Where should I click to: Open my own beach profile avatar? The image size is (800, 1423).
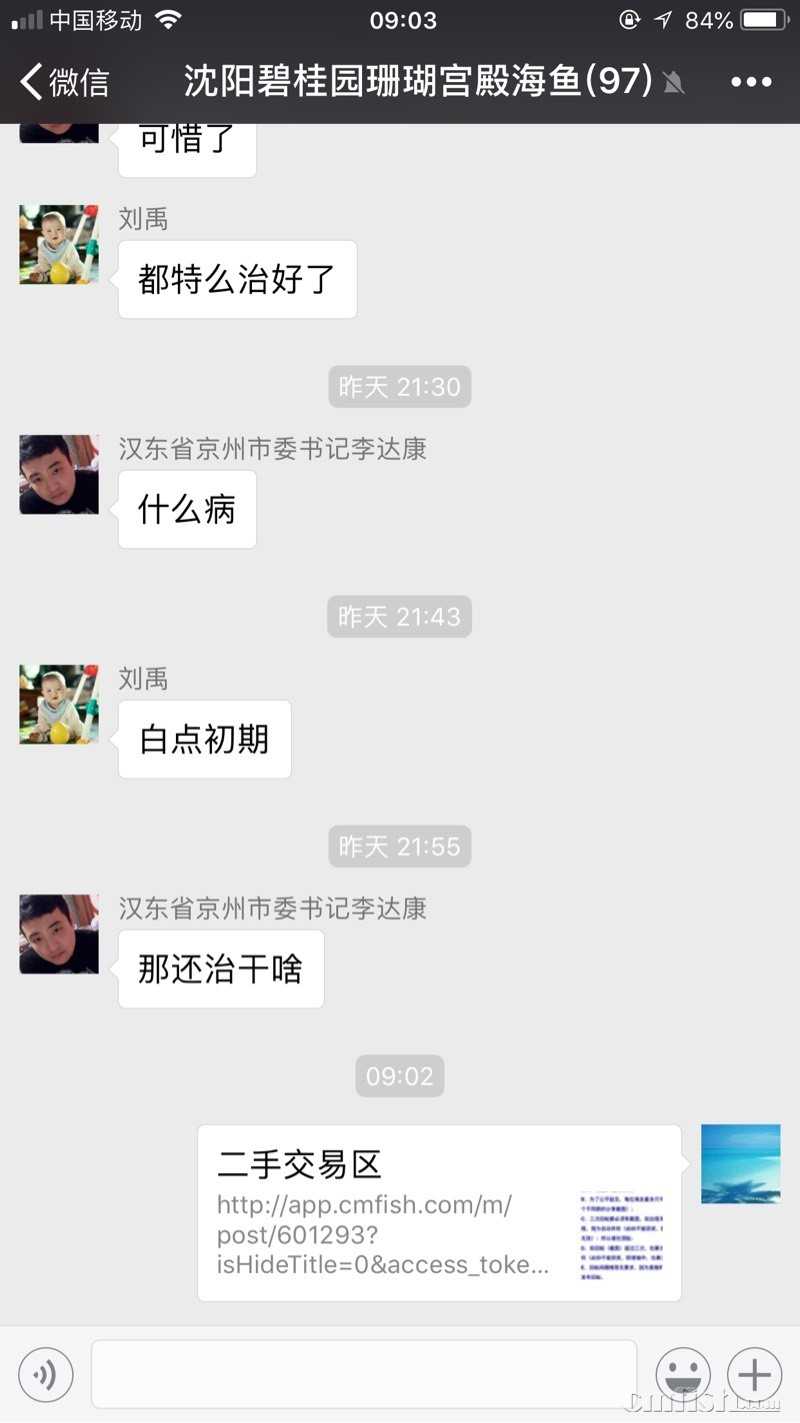tap(740, 1163)
